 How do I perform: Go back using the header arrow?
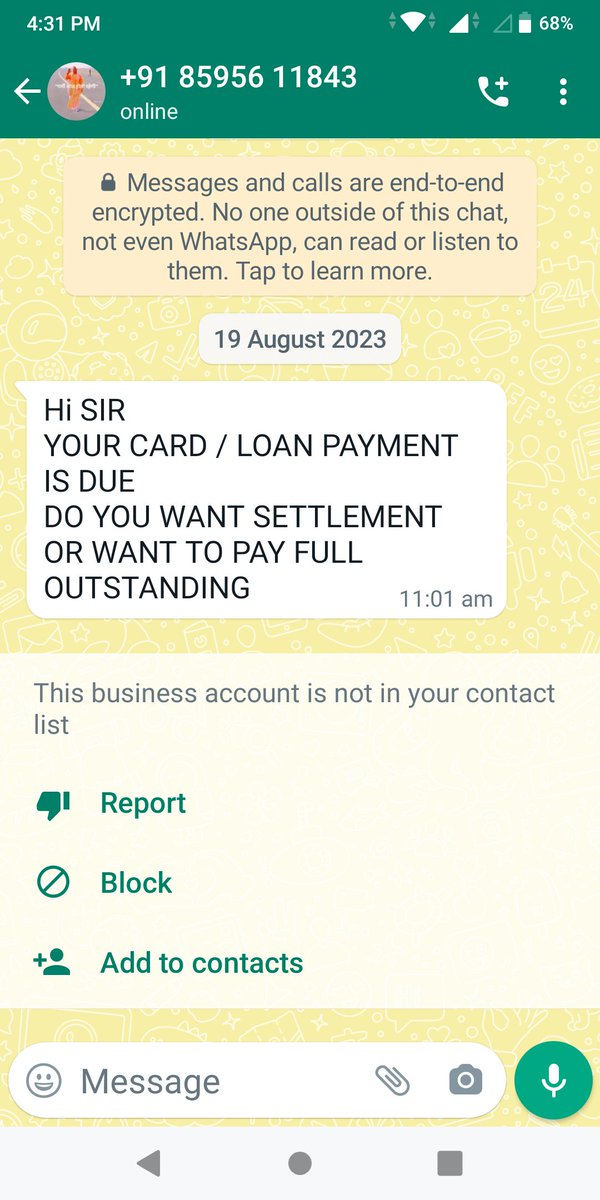click(x=27, y=92)
